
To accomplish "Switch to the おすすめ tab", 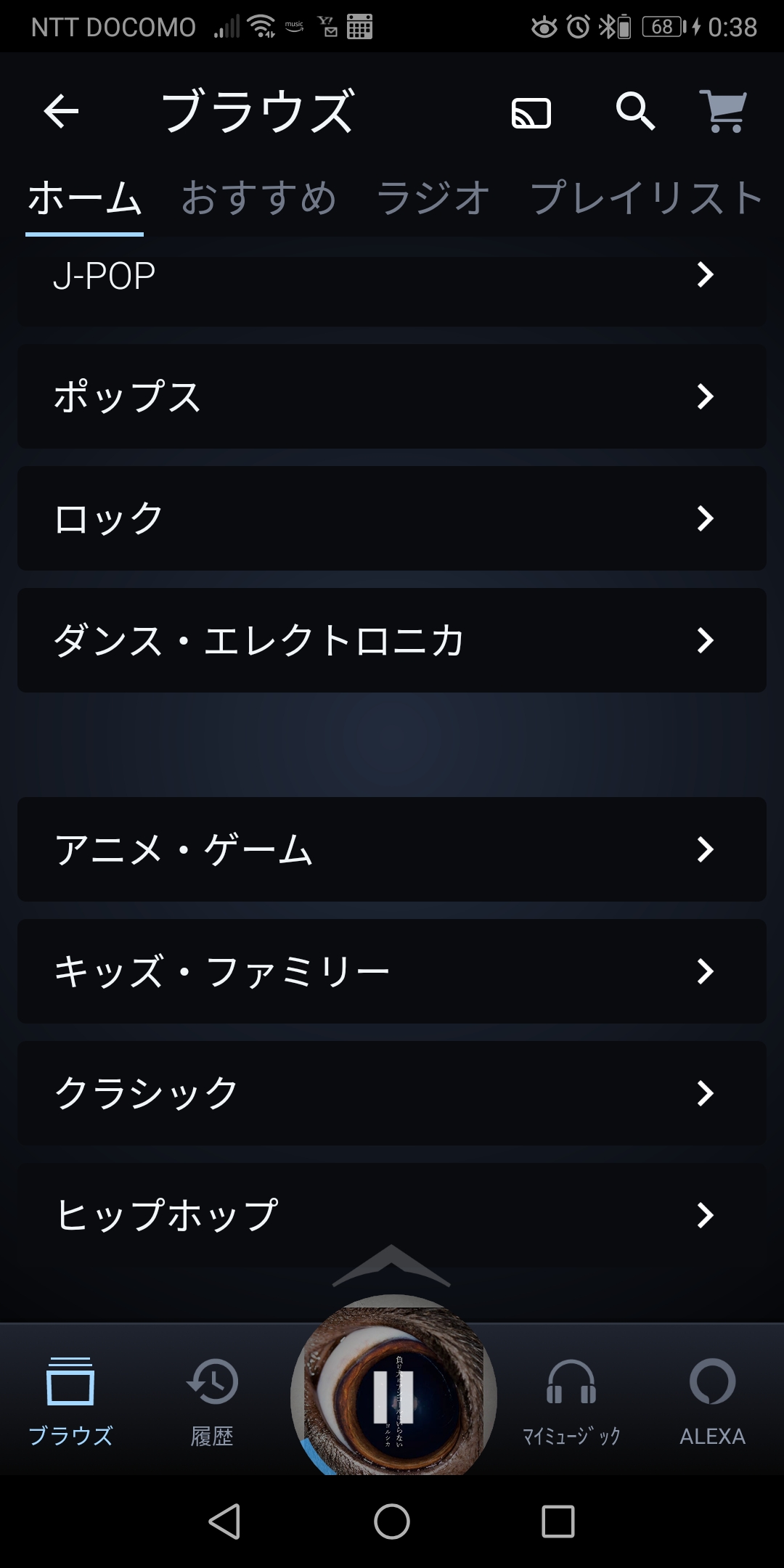I will pos(258,197).
